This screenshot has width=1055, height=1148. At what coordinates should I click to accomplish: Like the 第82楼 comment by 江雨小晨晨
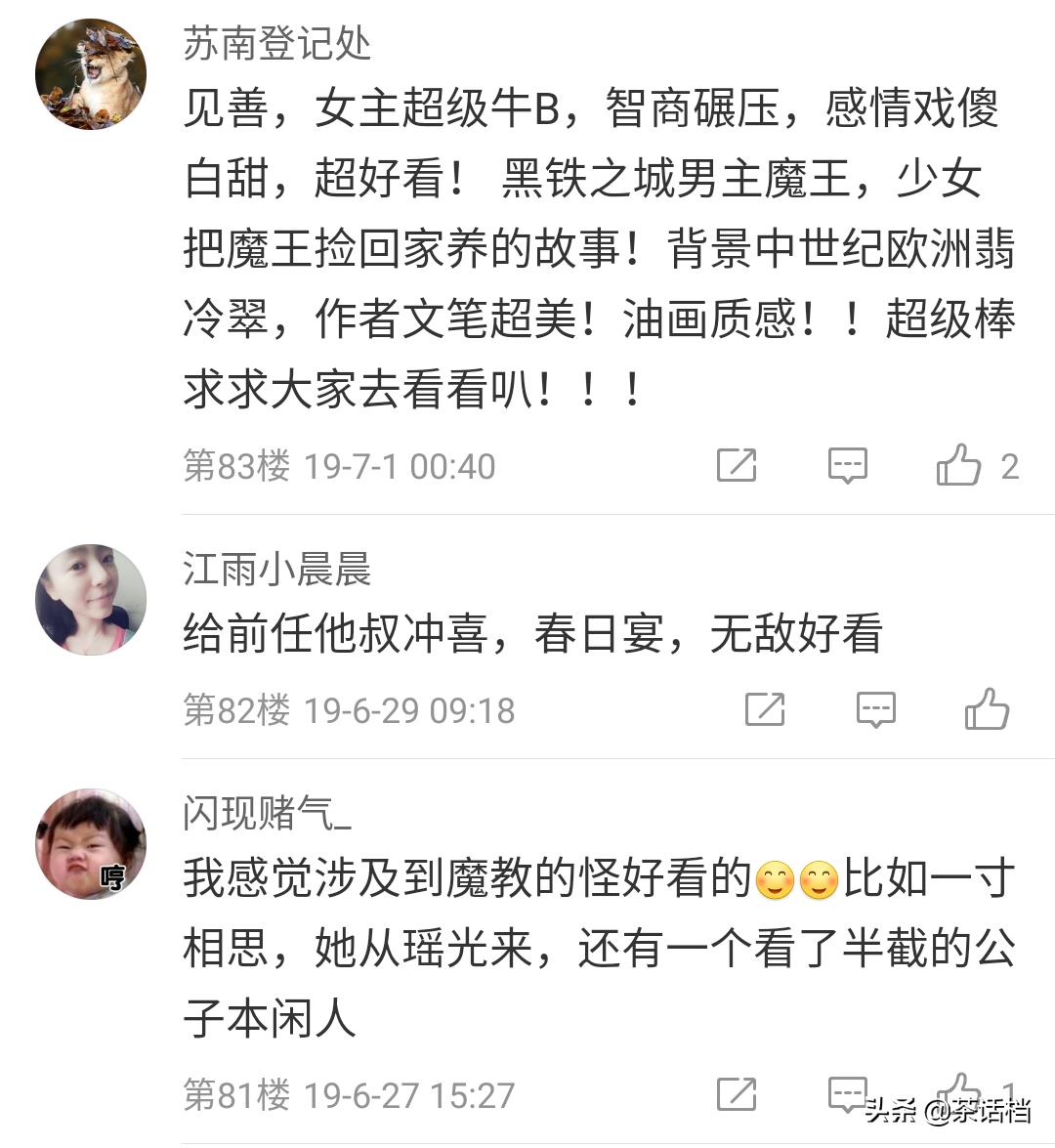[x=987, y=709]
